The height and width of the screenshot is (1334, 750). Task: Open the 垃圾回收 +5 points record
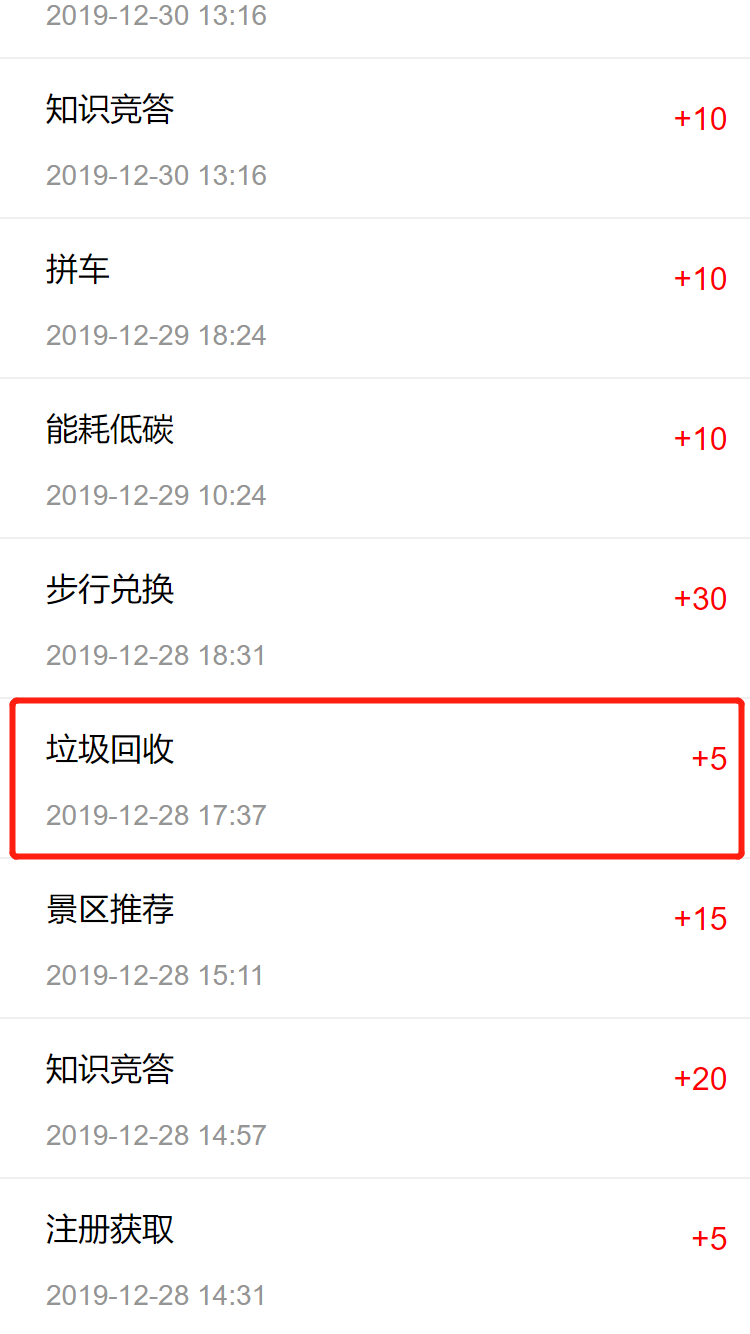375,779
